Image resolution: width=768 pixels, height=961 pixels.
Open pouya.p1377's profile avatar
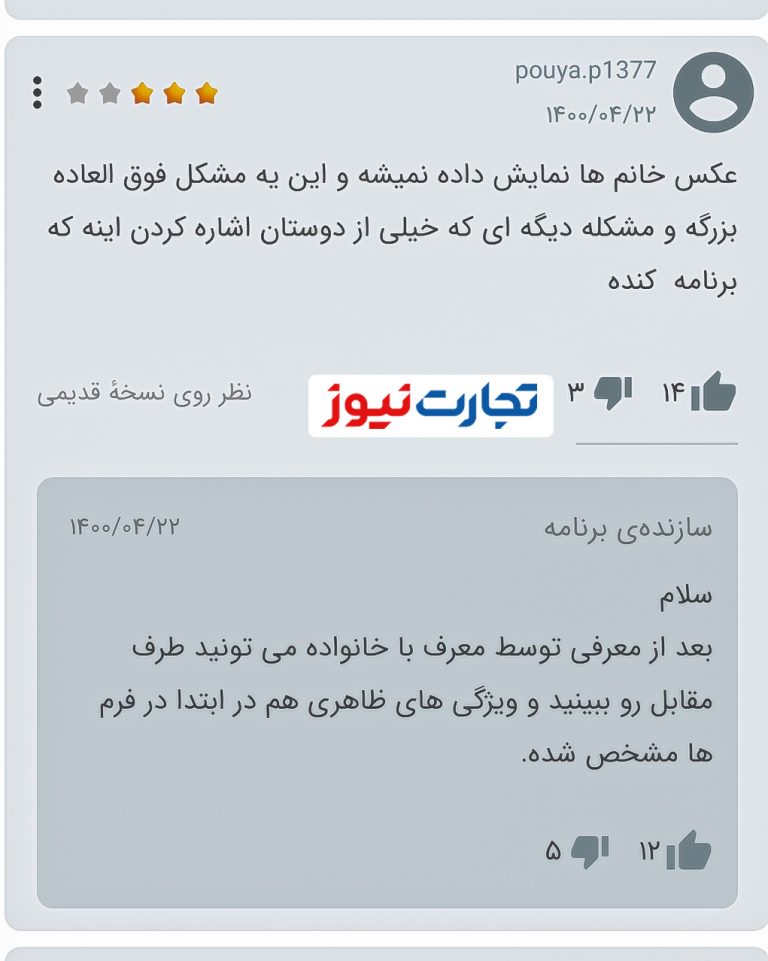(713, 92)
